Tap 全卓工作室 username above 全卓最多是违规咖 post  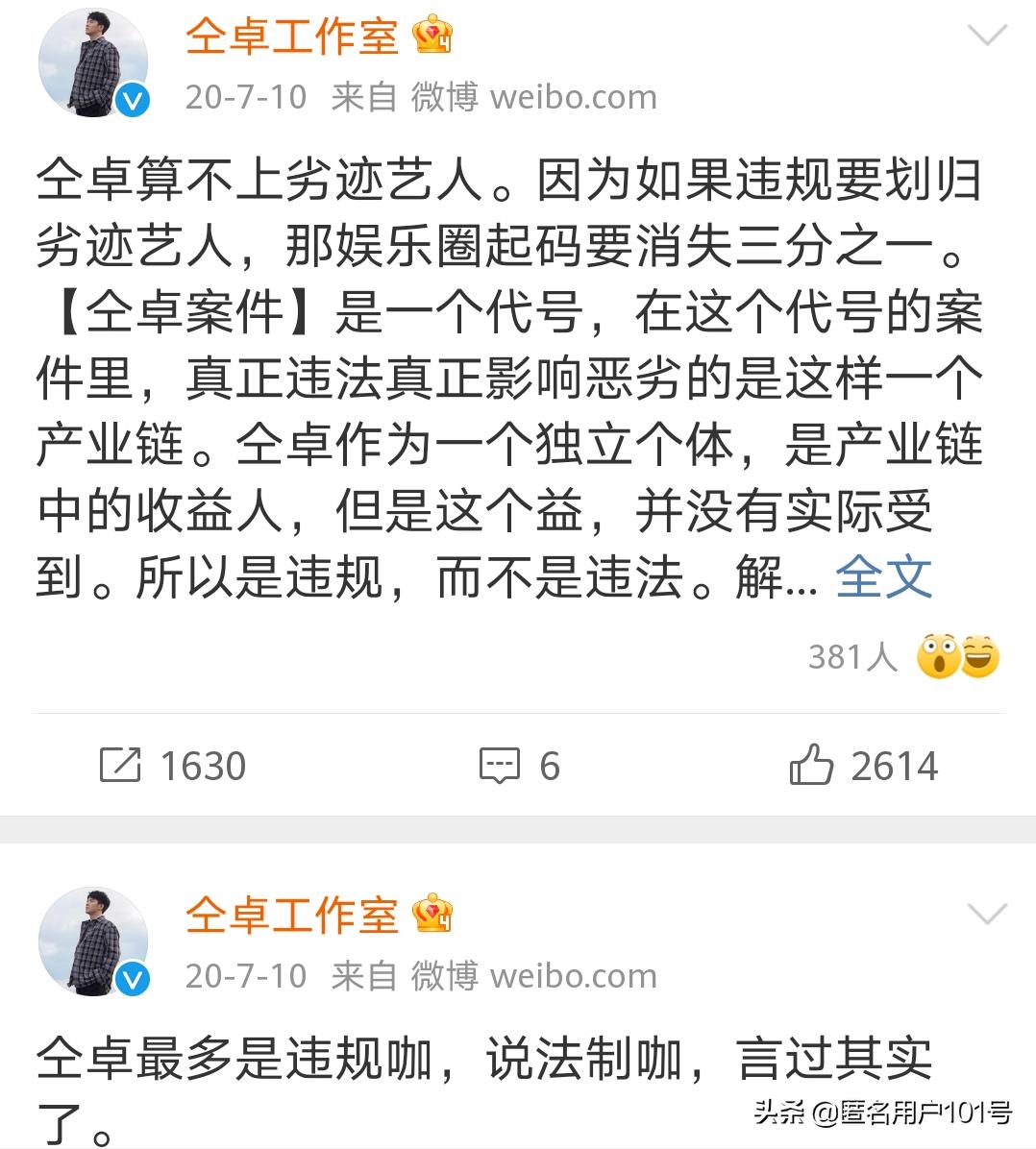(291, 915)
